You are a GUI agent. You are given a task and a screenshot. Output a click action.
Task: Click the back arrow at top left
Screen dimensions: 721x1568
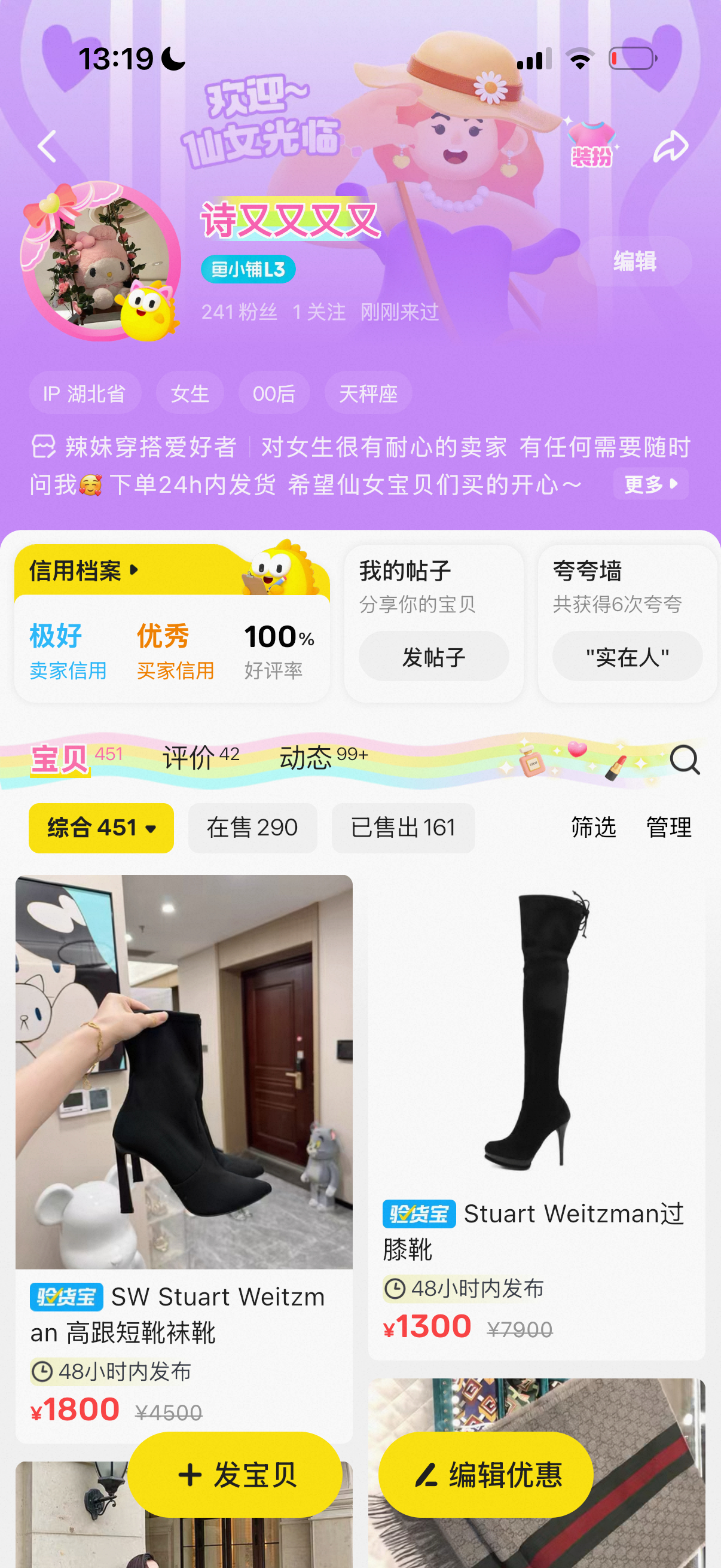coord(46,145)
